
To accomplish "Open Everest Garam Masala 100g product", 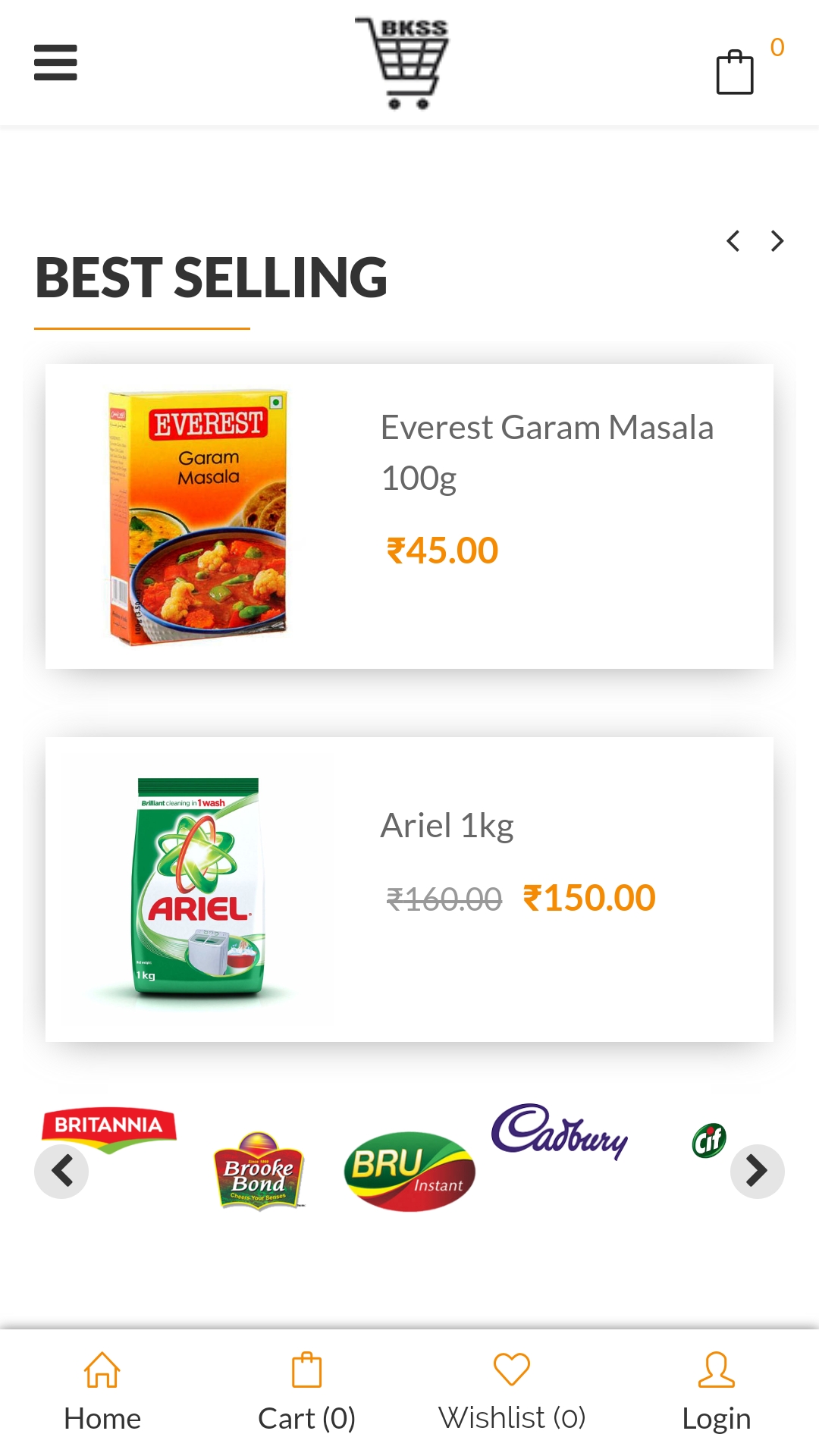I will (409, 516).
